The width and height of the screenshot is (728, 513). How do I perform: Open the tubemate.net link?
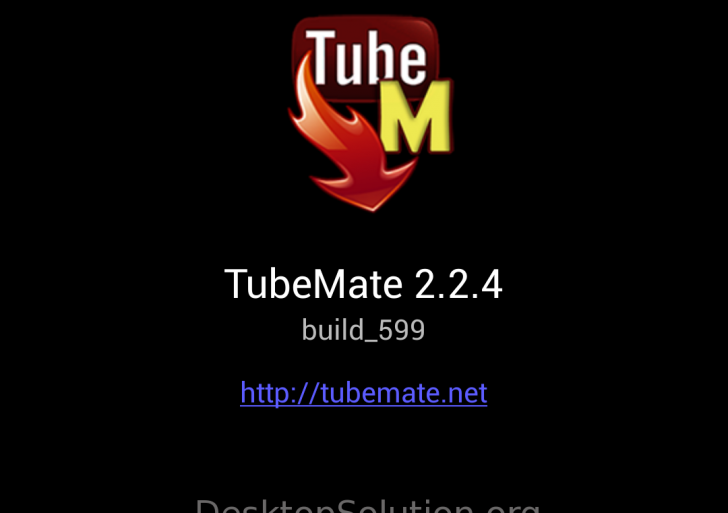click(363, 393)
